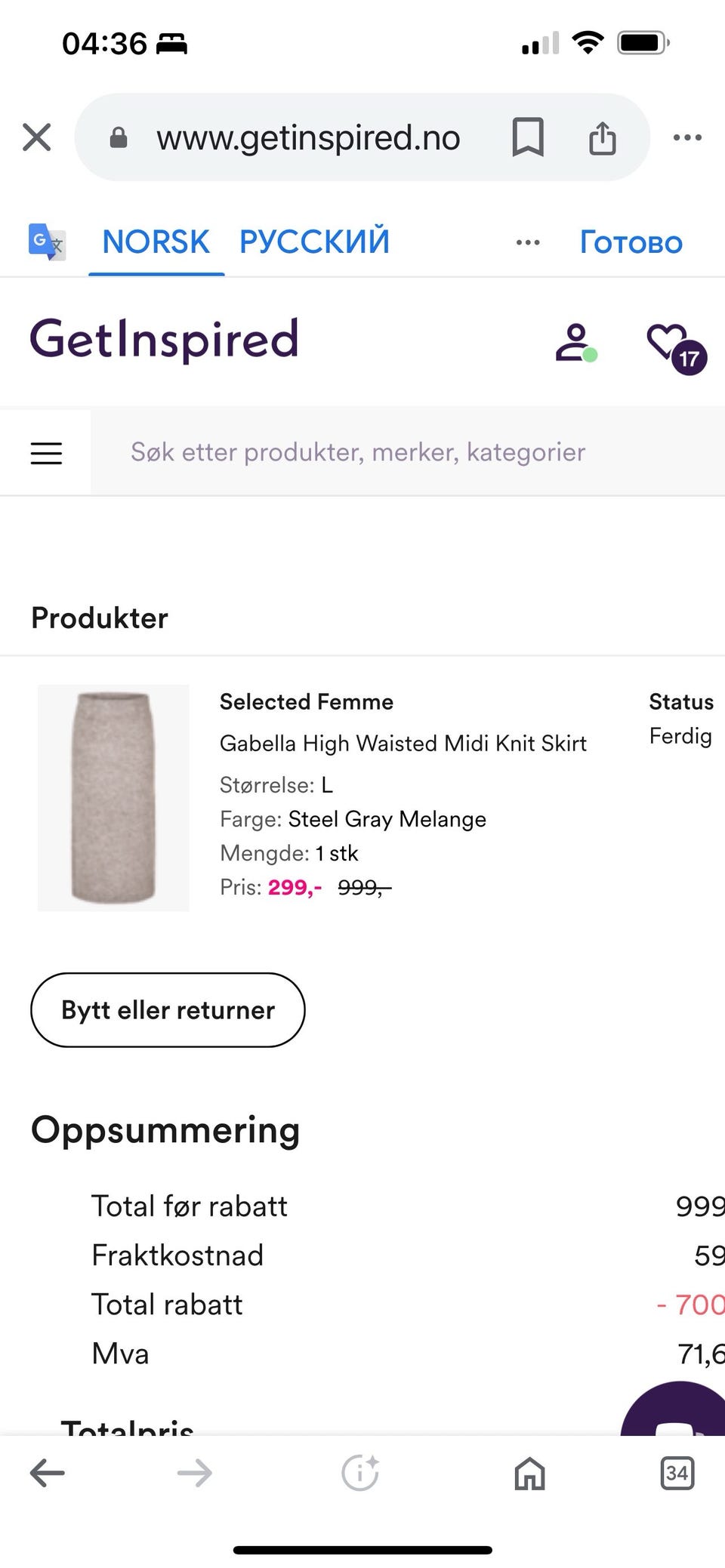Switch translation to NORSK
Viewport: 725px width, 1568px height.
(x=155, y=240)
